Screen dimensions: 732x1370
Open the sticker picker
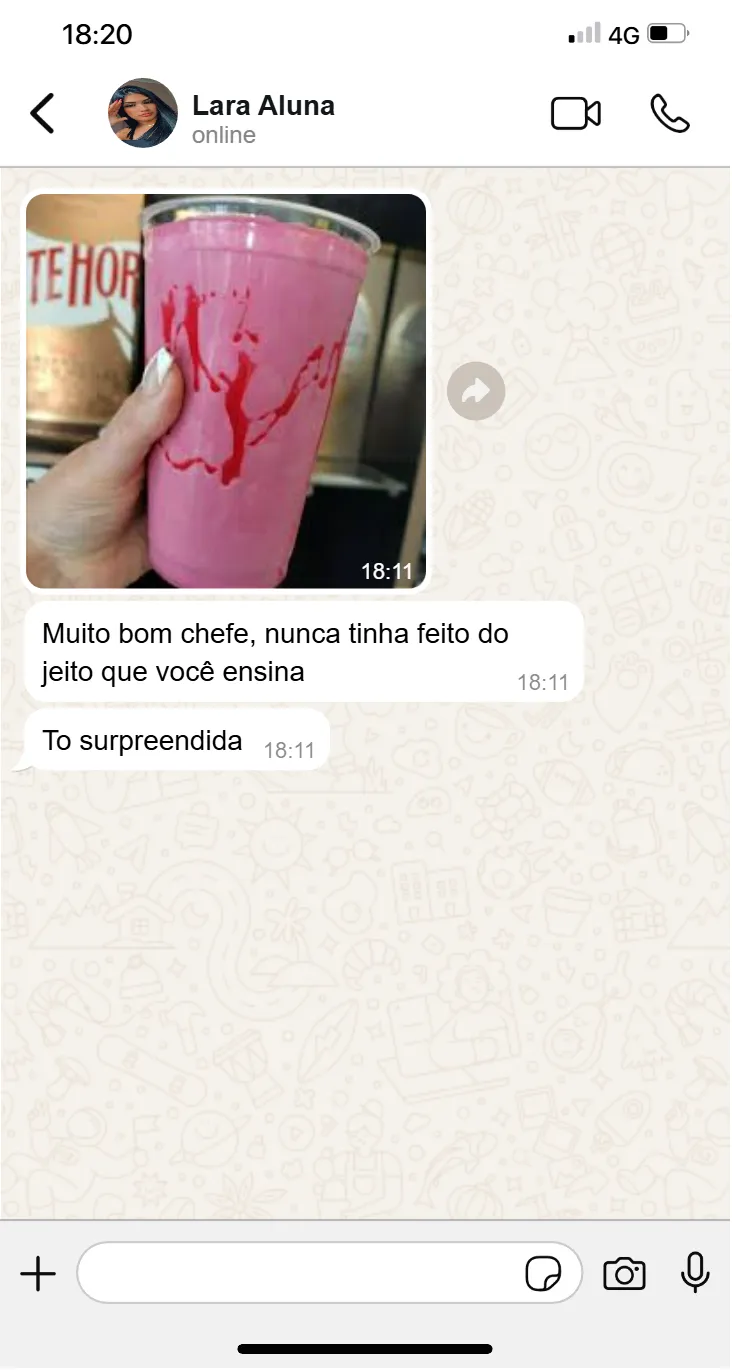tap(543, 1274)
